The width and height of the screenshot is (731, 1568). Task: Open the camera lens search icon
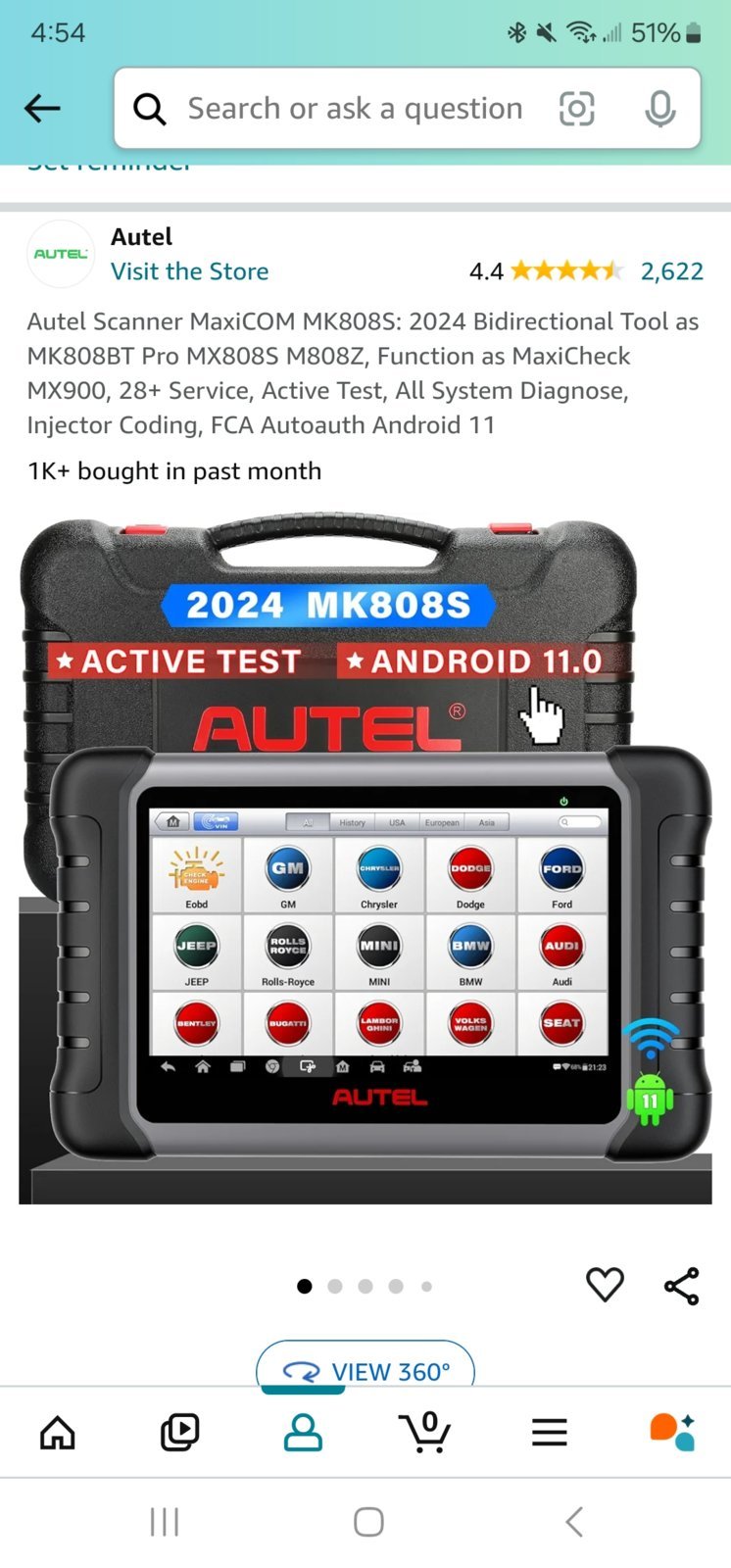coord(576,109)
